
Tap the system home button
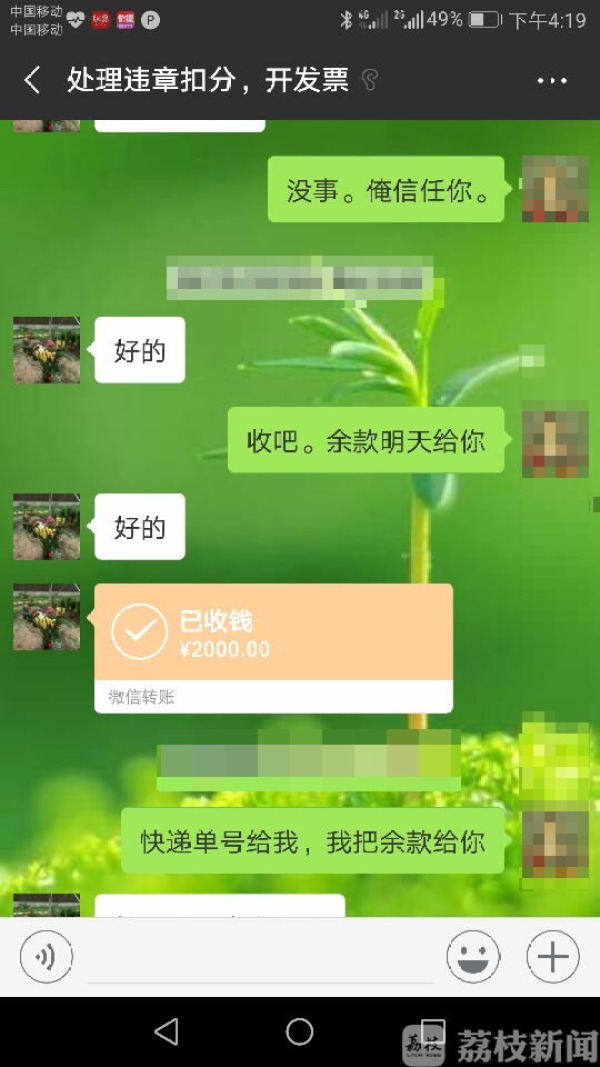[299, 1032]
